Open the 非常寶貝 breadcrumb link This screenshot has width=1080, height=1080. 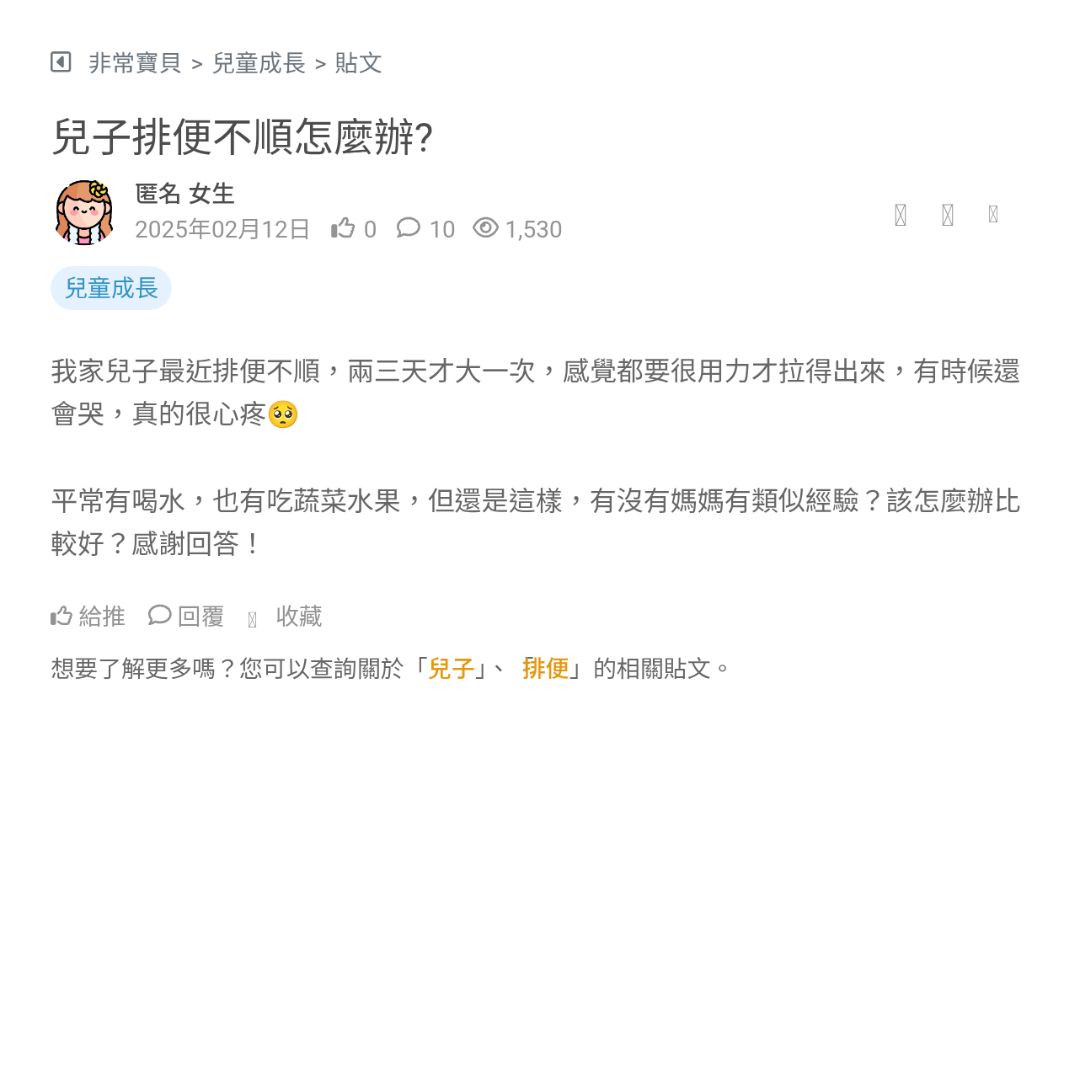[135, 63]
